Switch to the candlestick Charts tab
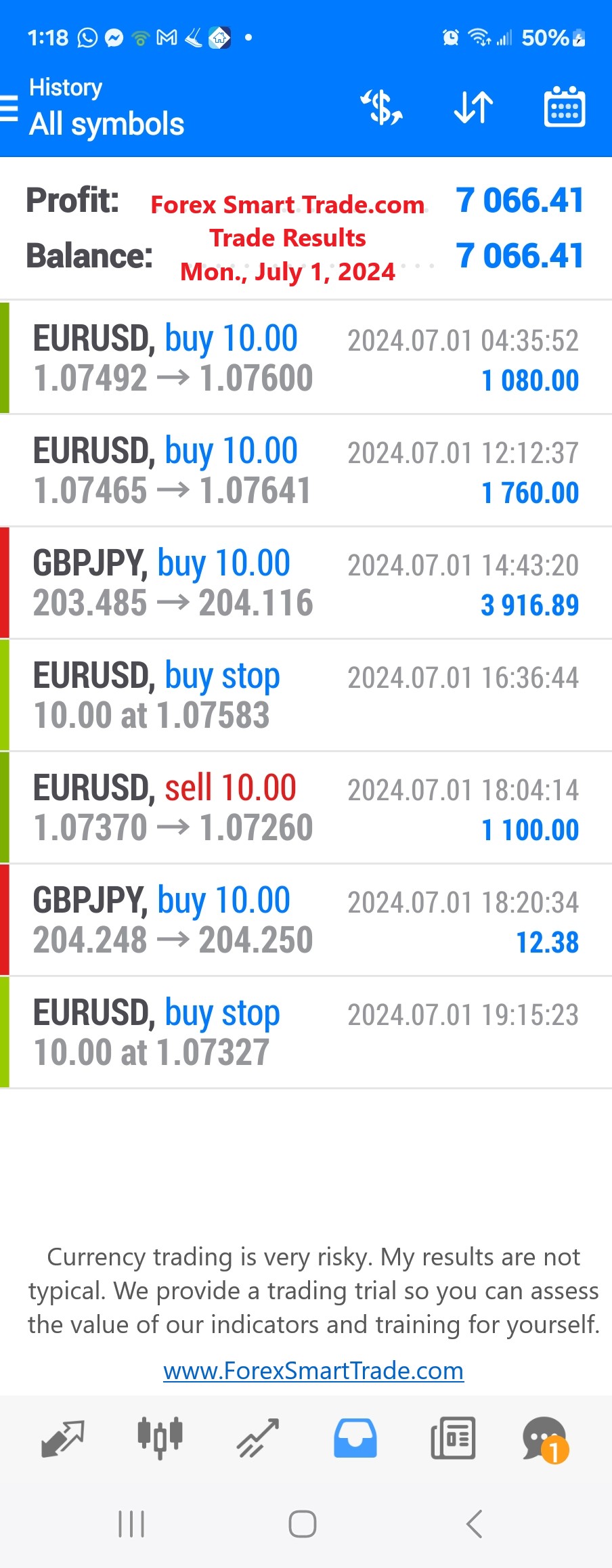The height and width of the screenshot is (1568, 612). point(160,1438)
